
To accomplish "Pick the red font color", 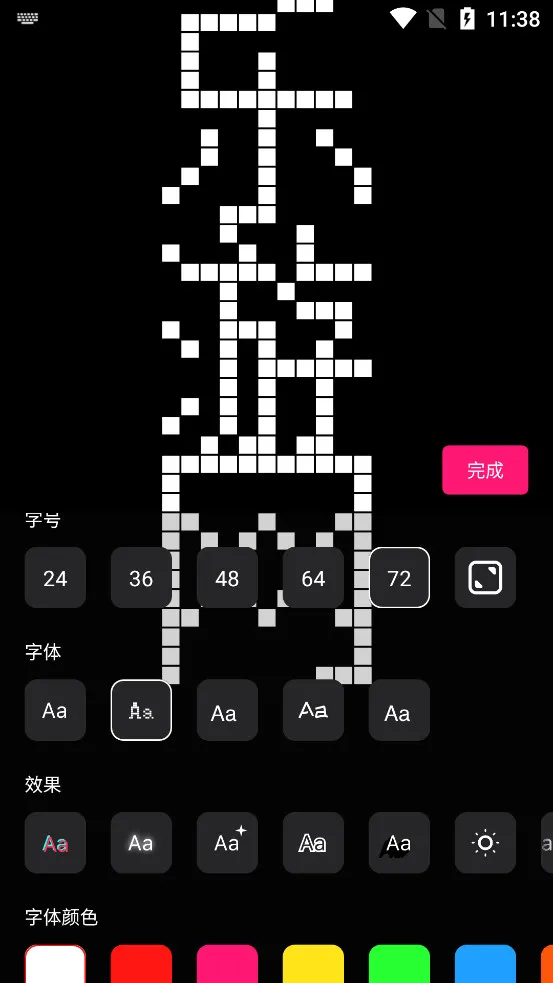I will click(x=141, y=964).
